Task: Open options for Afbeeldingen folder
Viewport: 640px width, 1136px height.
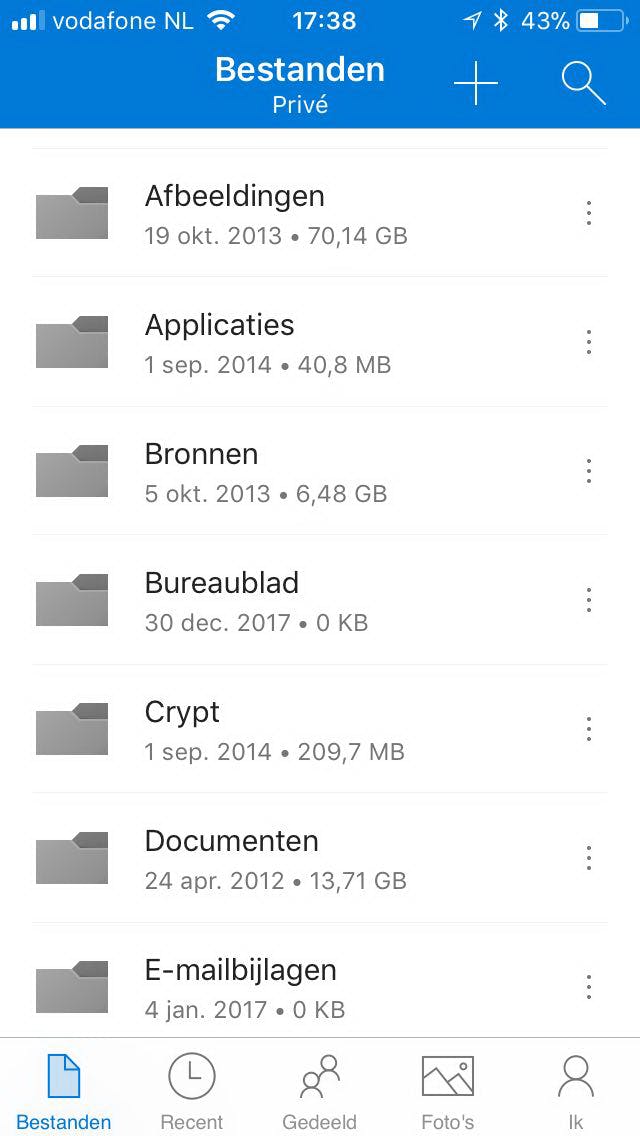Action: 589,213
